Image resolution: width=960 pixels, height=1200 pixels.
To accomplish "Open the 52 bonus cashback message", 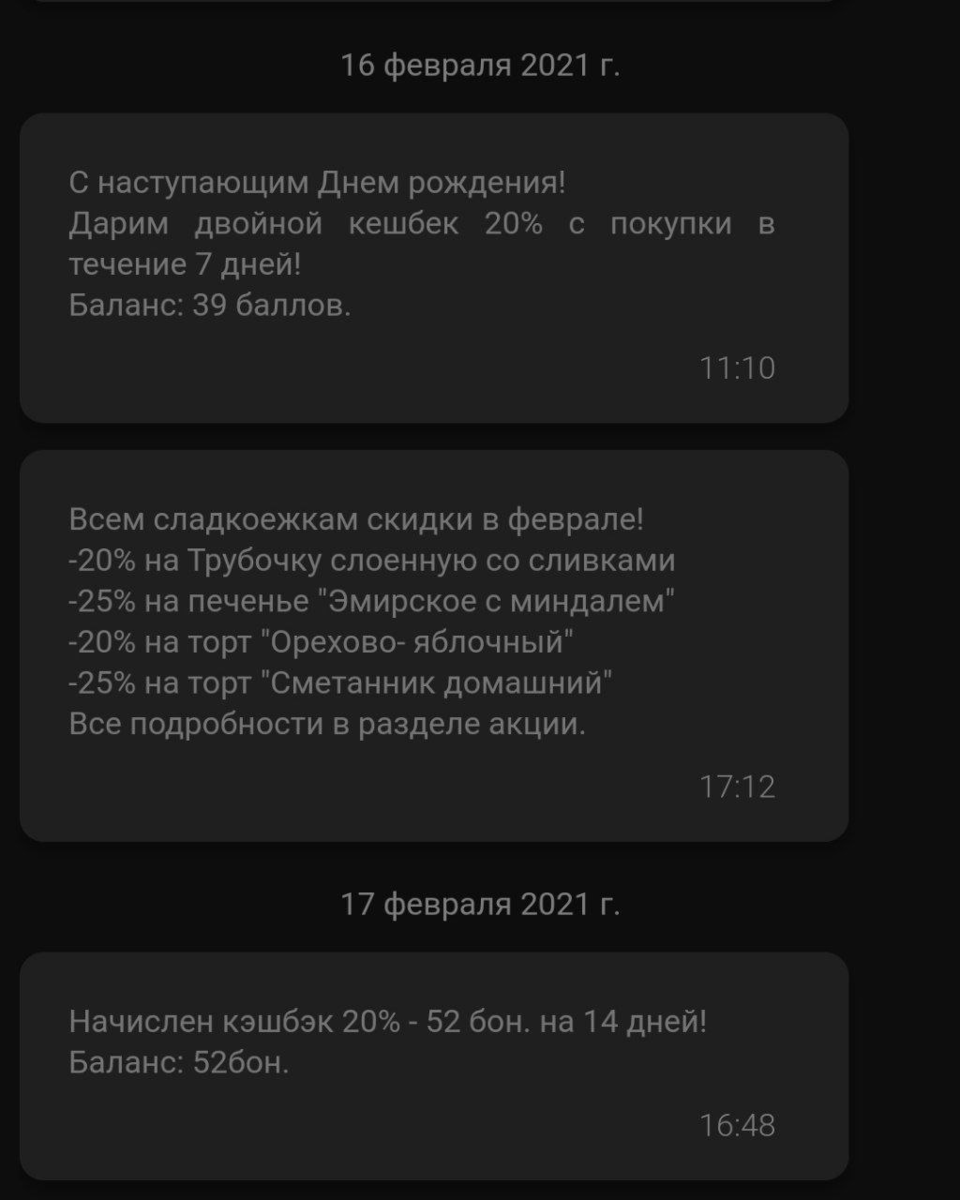I will coord(433,1065).
